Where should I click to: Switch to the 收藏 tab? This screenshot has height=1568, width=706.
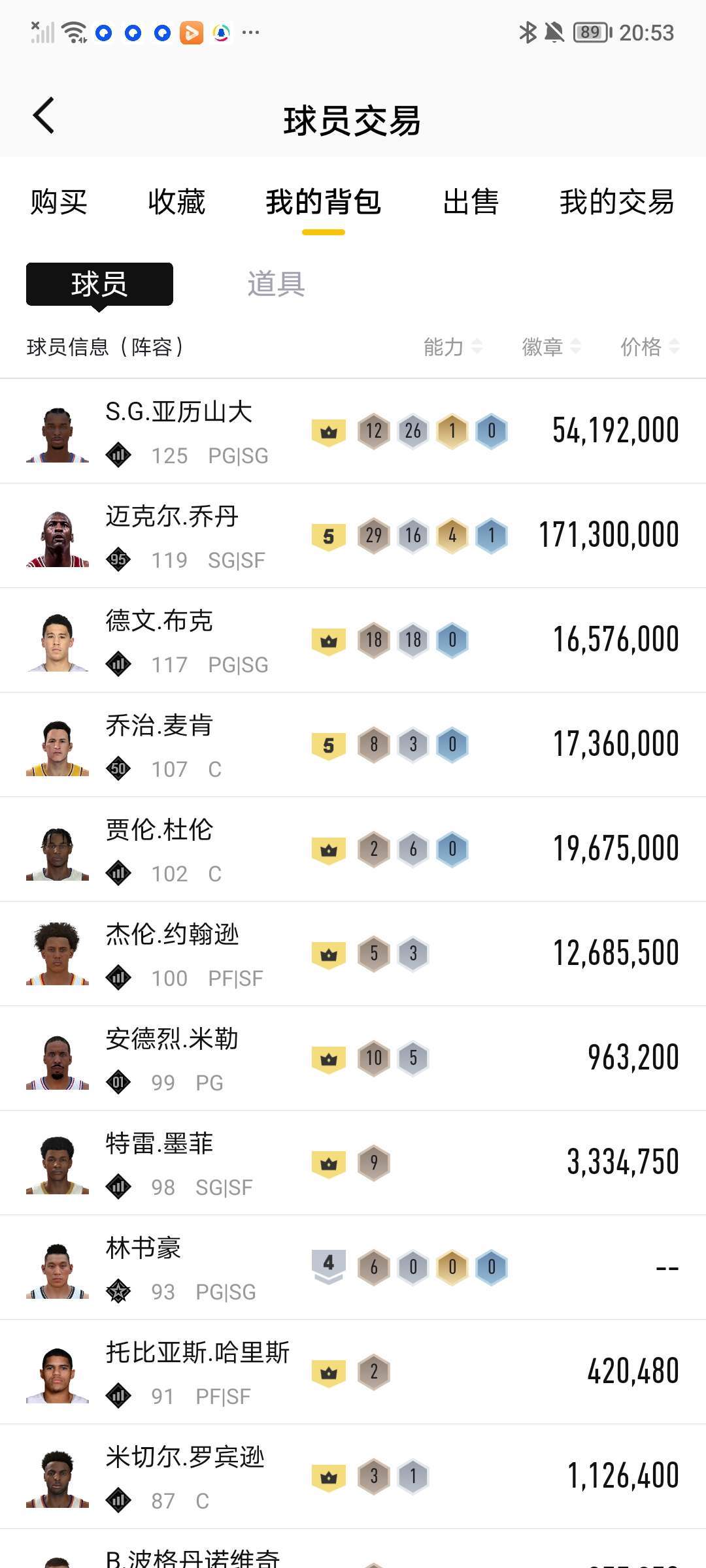point(176,201)
